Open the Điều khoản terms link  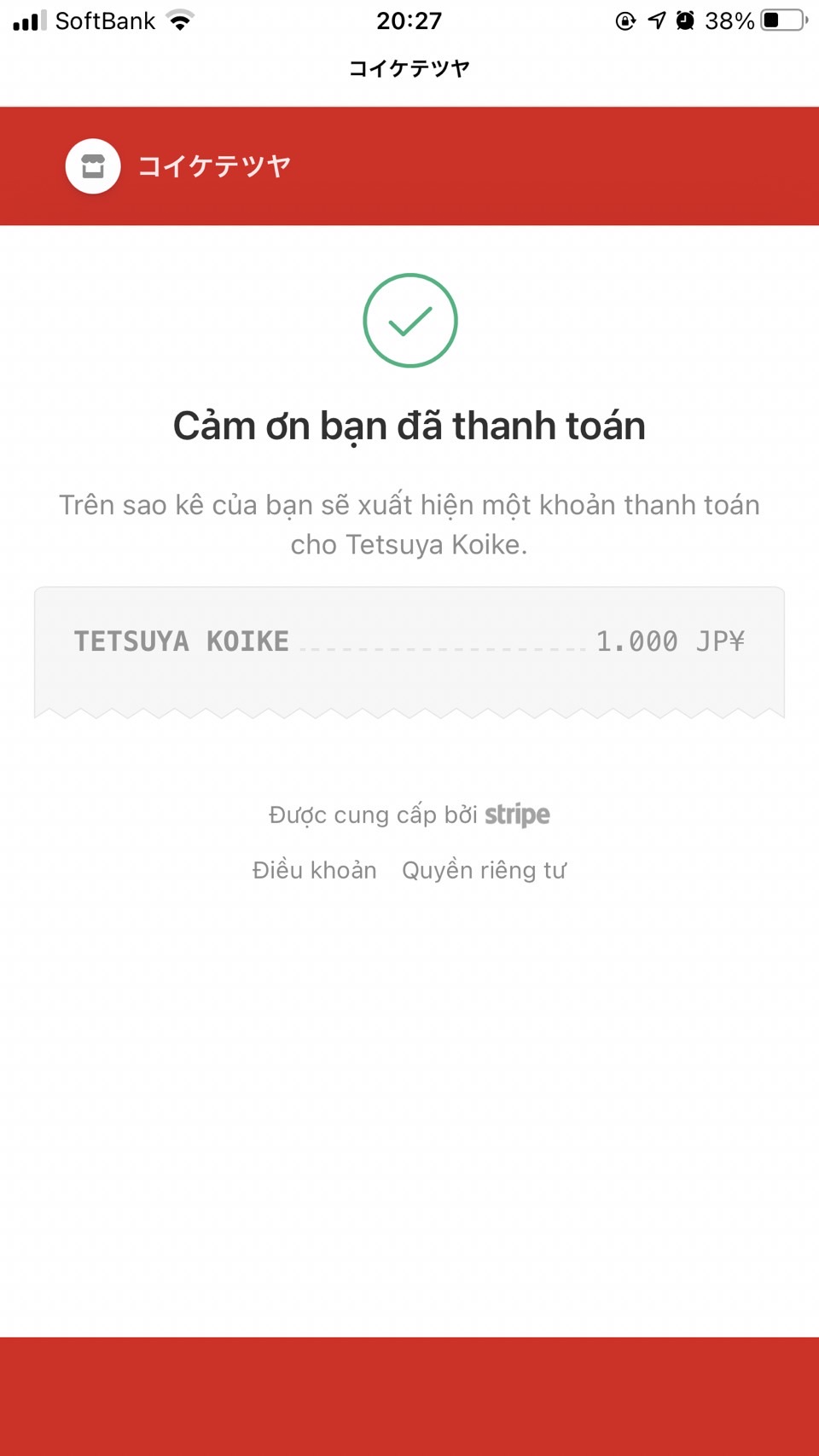tap(314, 870)
